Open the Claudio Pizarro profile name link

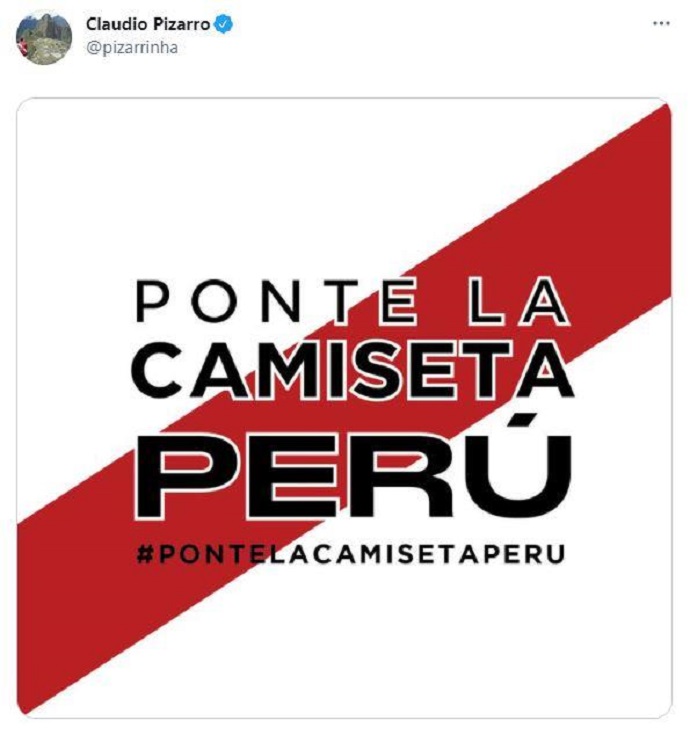tap(147, 24)
